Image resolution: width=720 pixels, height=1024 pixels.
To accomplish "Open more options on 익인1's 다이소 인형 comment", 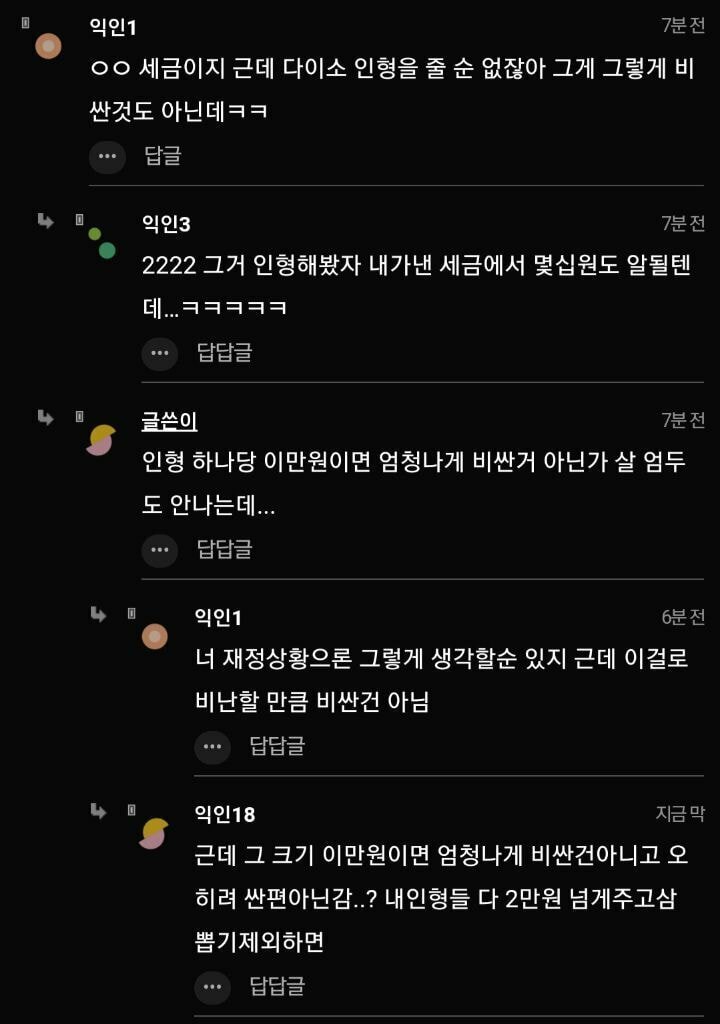I will [x=107, y=156].
